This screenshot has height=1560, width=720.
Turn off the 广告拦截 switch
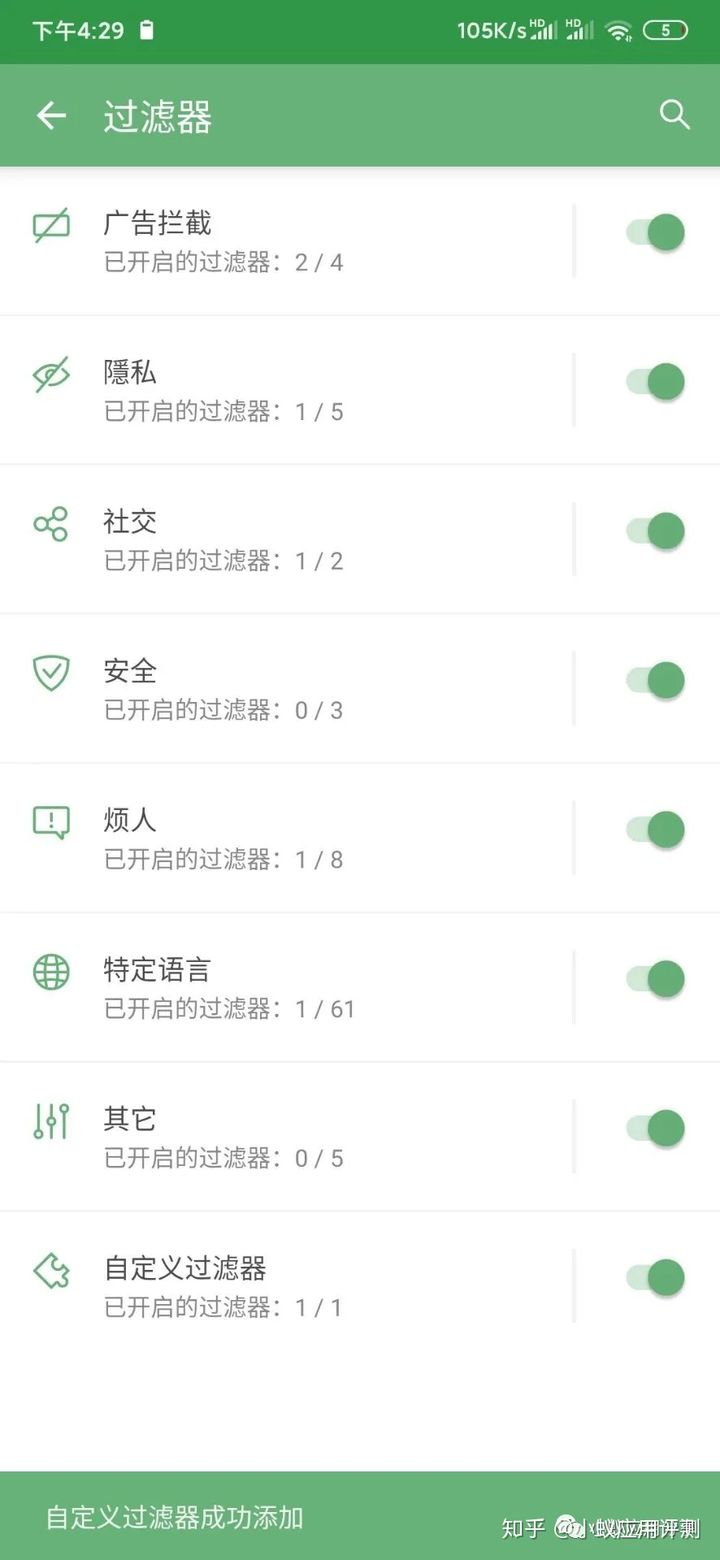(x=656, y=232)
